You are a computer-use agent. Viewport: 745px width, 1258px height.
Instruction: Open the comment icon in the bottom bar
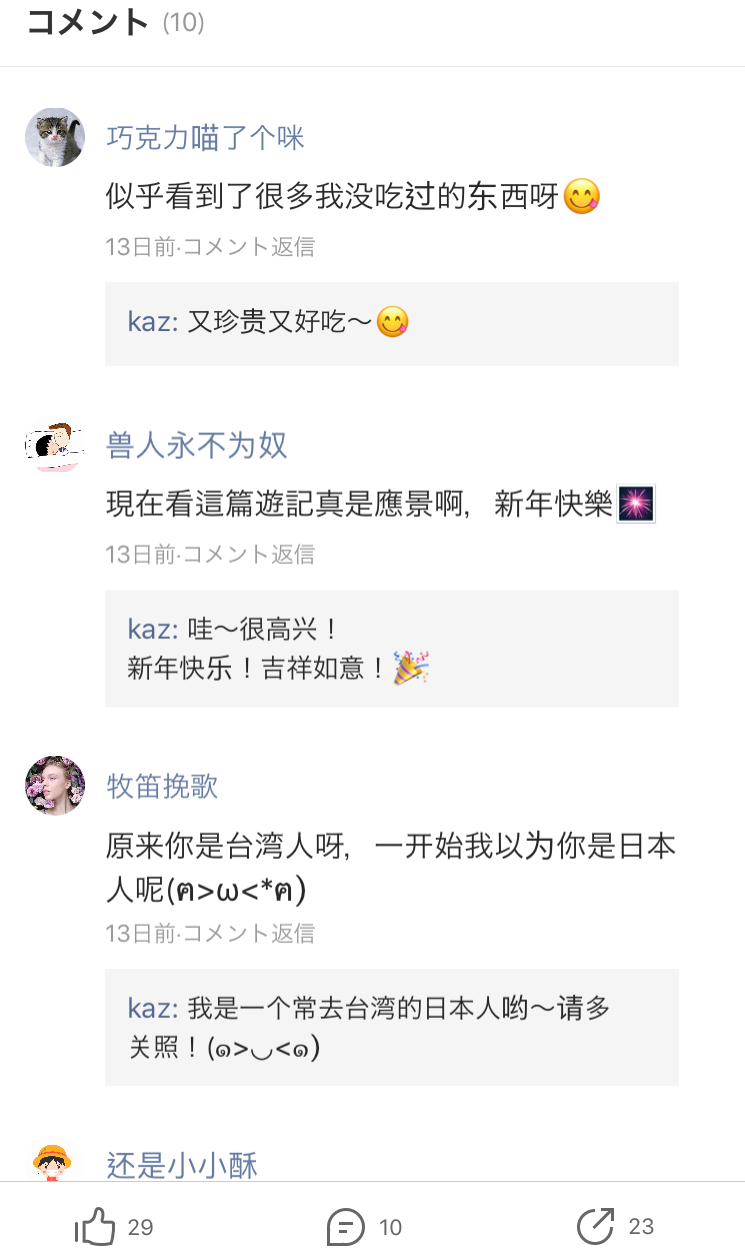tap(346, 1226)
